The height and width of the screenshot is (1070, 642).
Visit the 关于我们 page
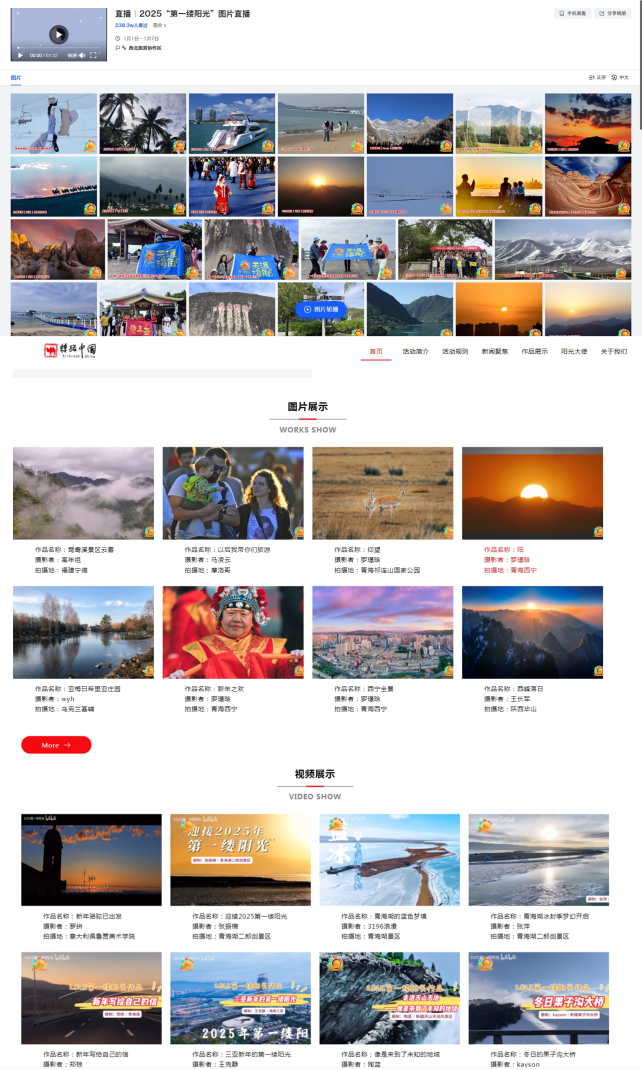tap(613, 352)
